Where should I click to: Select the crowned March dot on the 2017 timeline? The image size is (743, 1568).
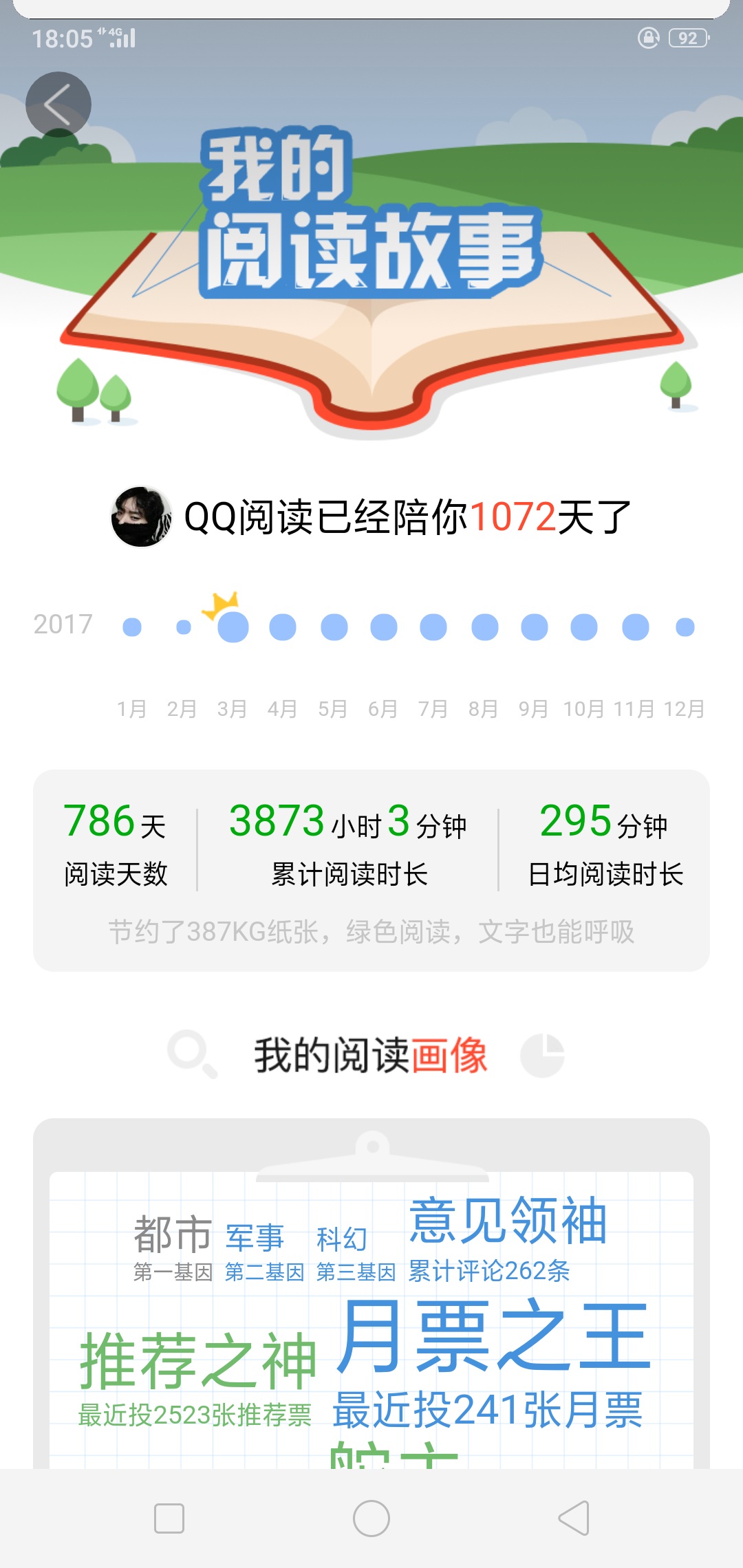click(233, 627)
